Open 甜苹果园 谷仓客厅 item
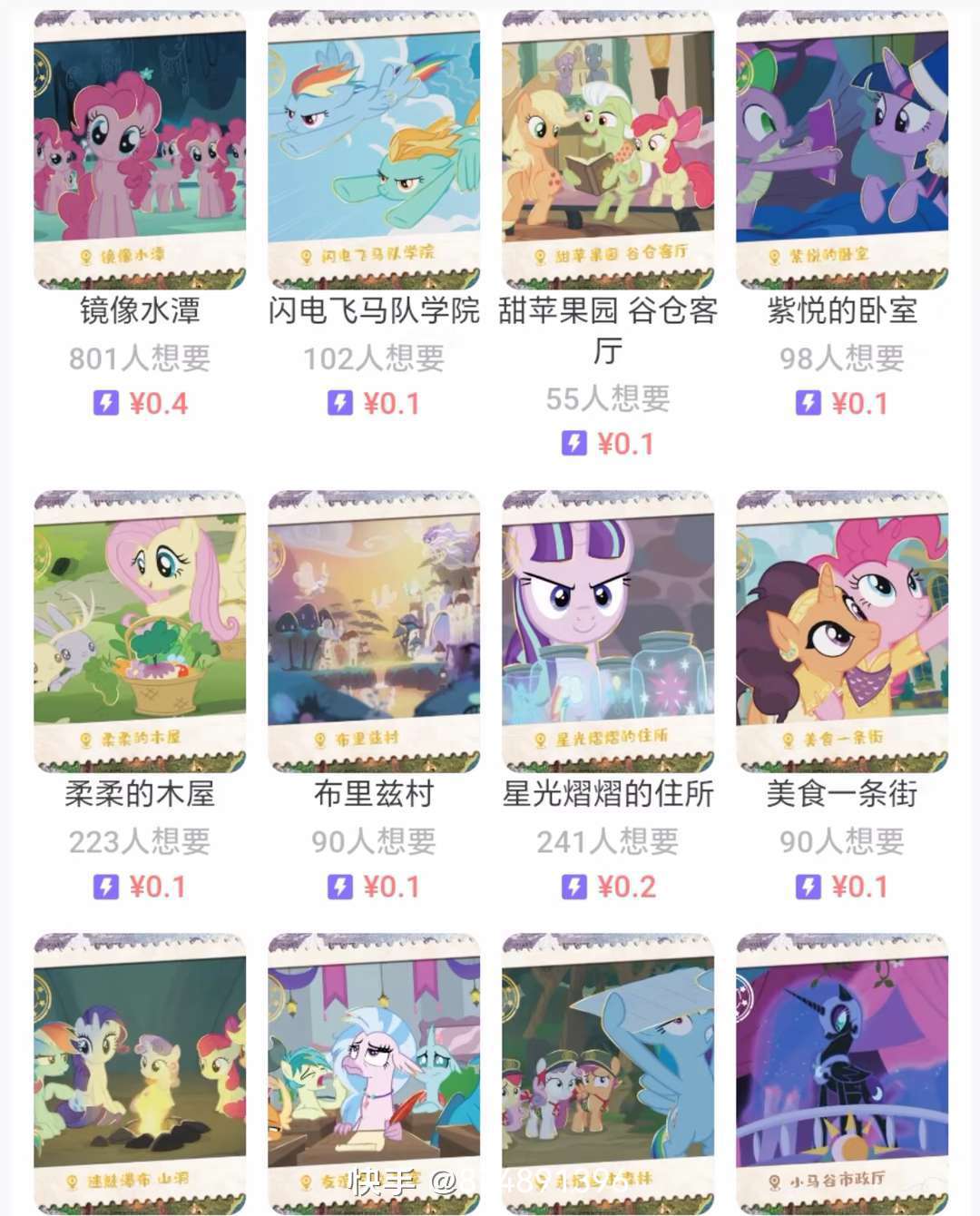This screenshot has width=980, height=1216. (x=607, y=150)
